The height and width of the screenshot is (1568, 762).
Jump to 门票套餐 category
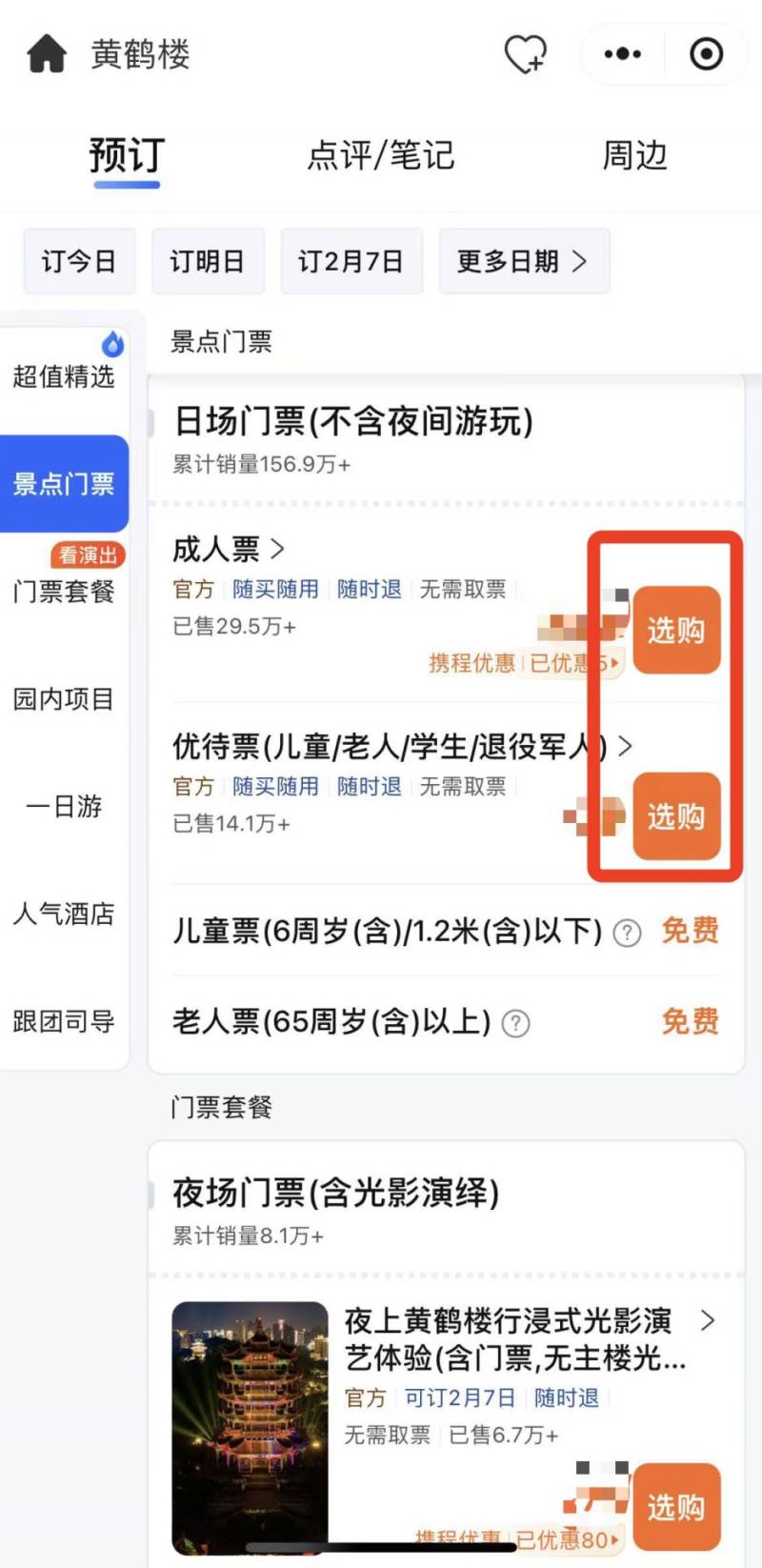[64, 591]
